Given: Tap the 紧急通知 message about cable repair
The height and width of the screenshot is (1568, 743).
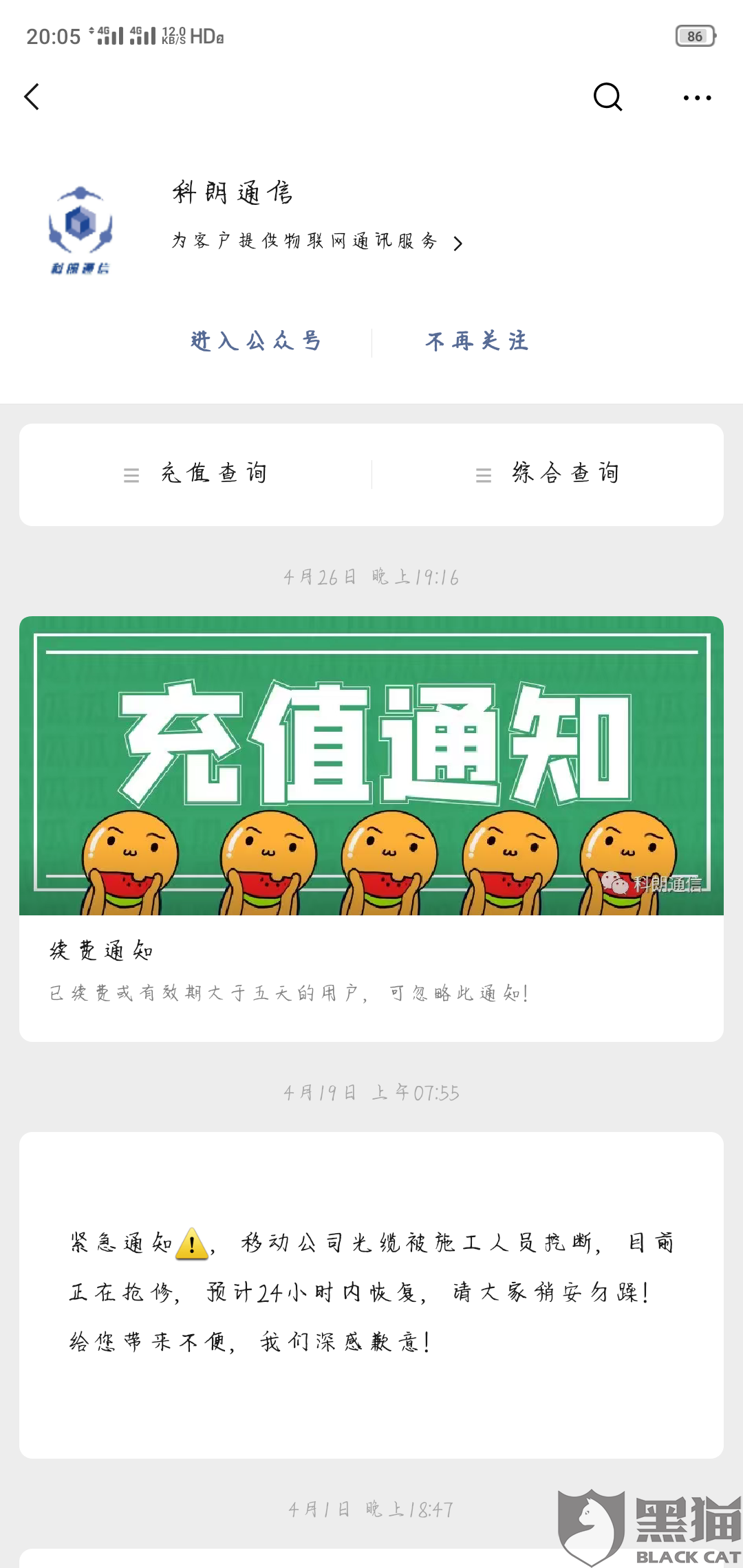Looking at the screenshot, I should pyautogui.click(x=371, y=1293).
